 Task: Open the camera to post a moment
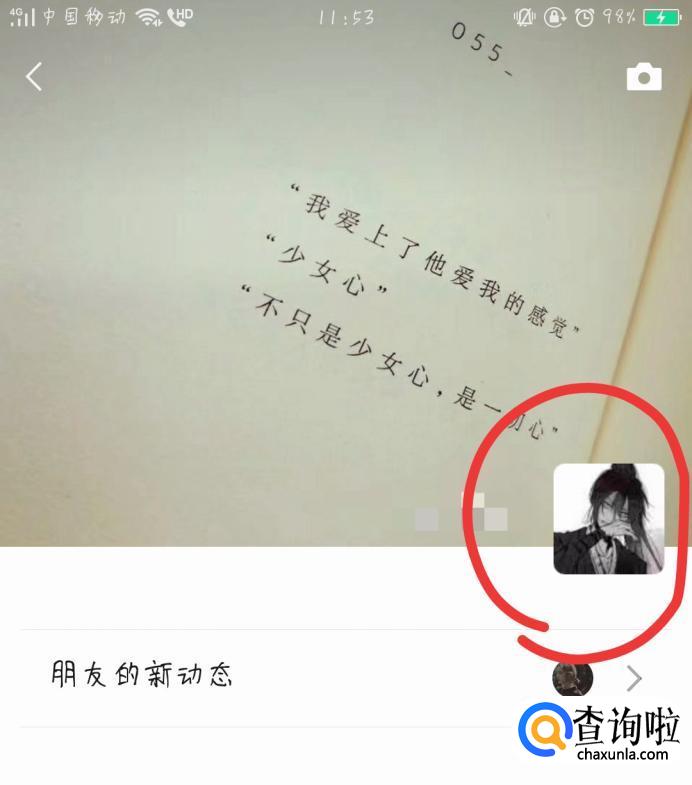644,77
